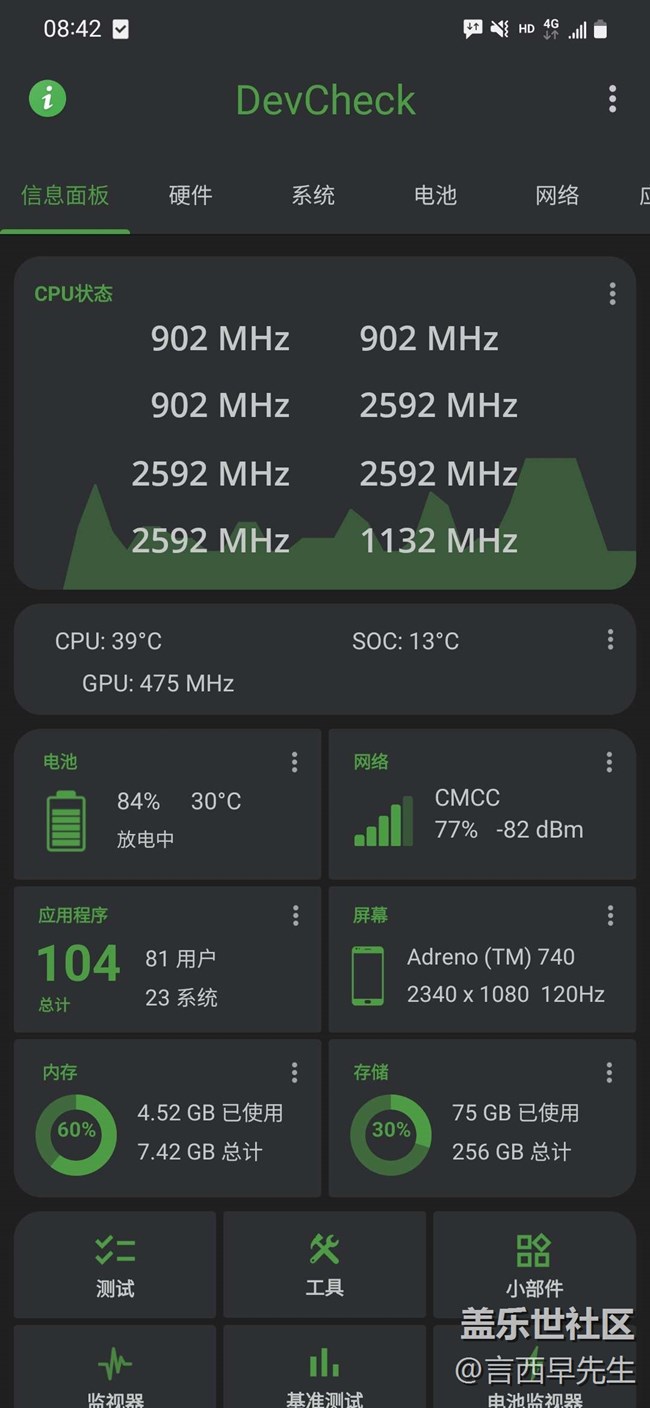Open the info icon beside DevCheck

(x=47, y=98)
